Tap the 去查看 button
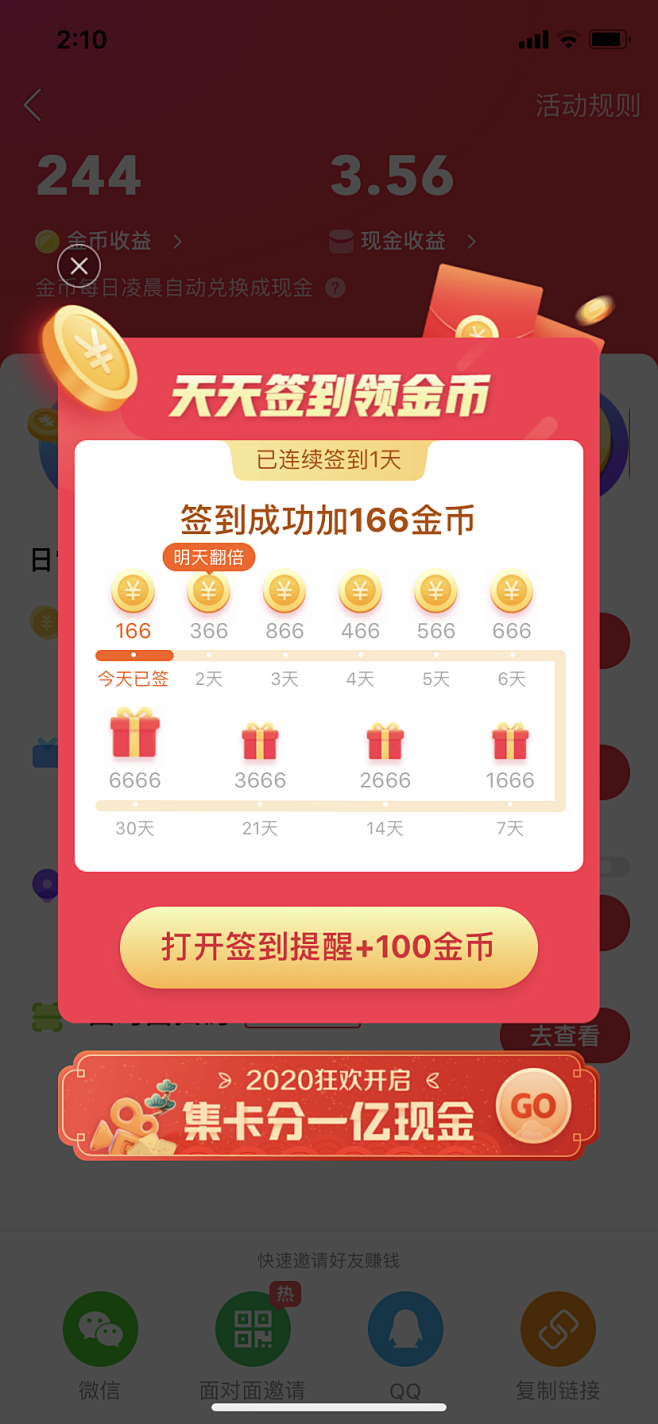 pyautogui.click(x=566, y=1037)
